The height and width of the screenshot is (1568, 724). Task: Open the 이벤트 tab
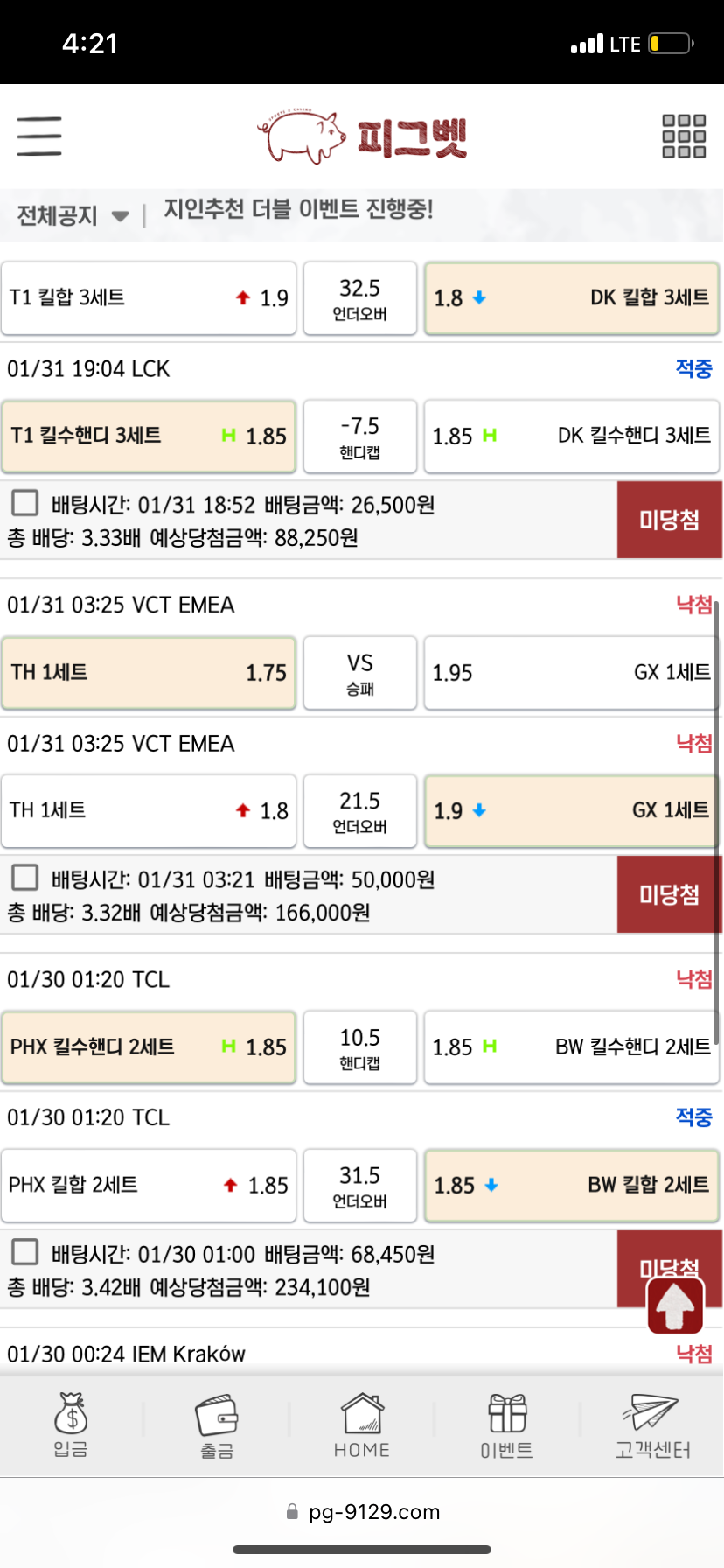(507, 1424)
